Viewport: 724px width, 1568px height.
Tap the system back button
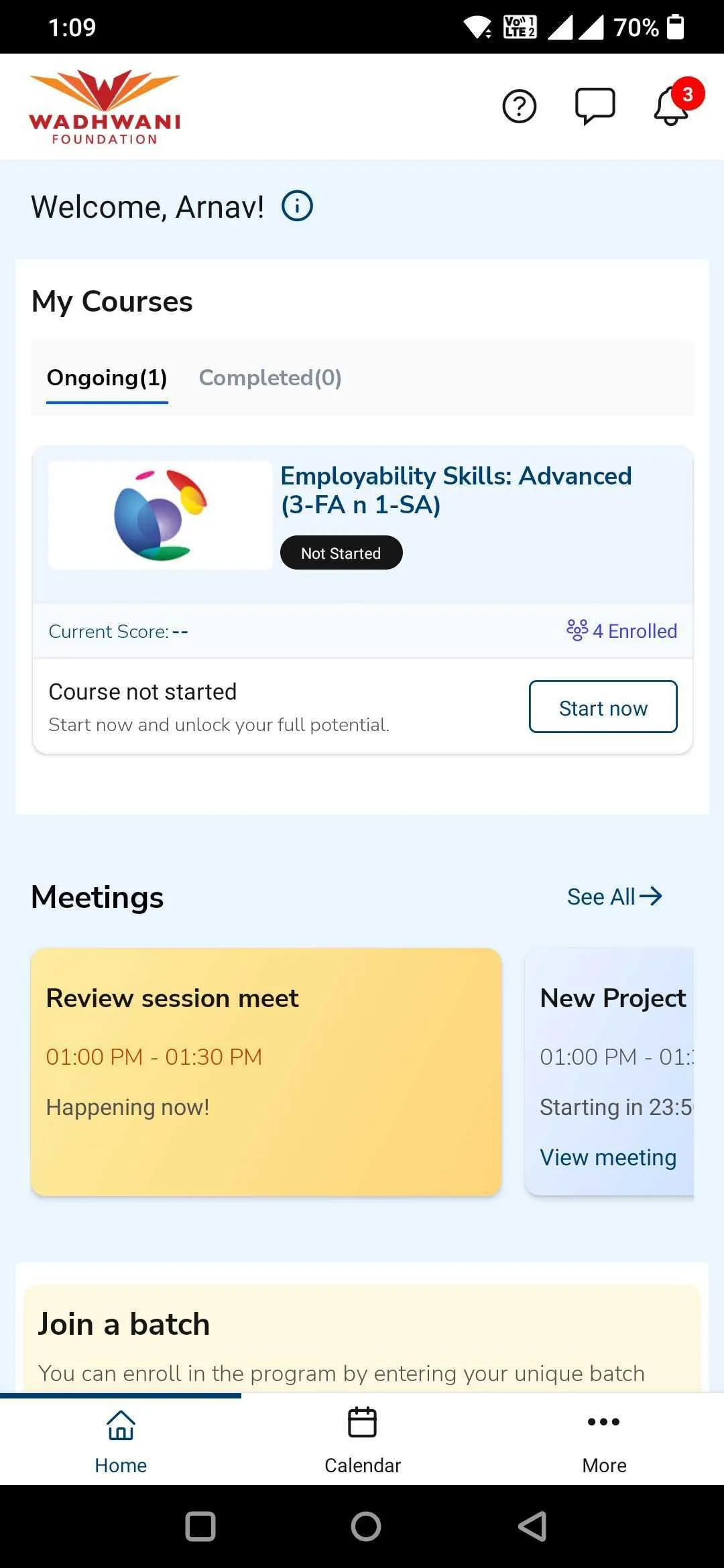pyautogui.click(x=532, y=1526)
